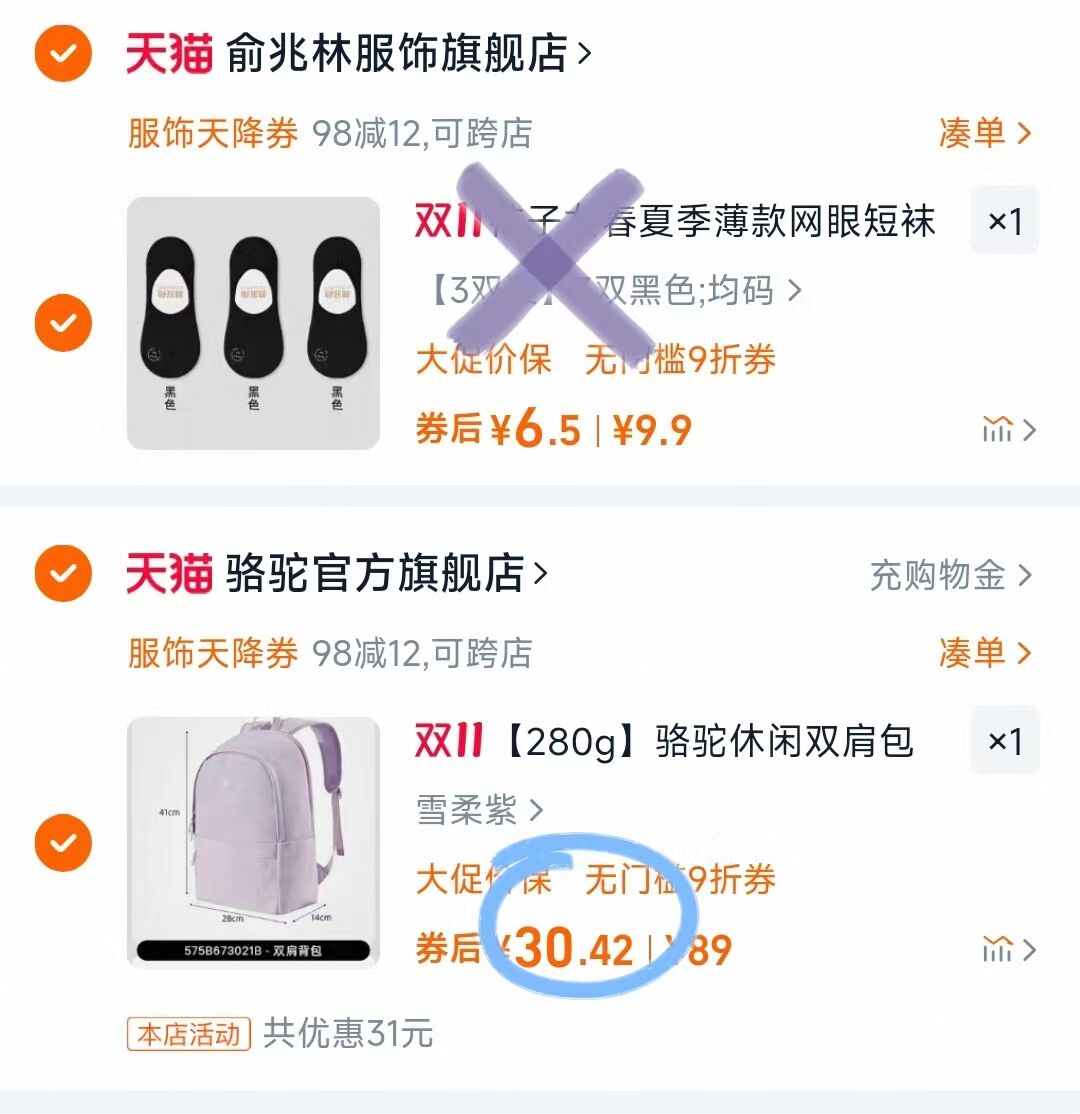
Task: Click the purple backpack product thumbnail
Action: click(x=253, y=843)
